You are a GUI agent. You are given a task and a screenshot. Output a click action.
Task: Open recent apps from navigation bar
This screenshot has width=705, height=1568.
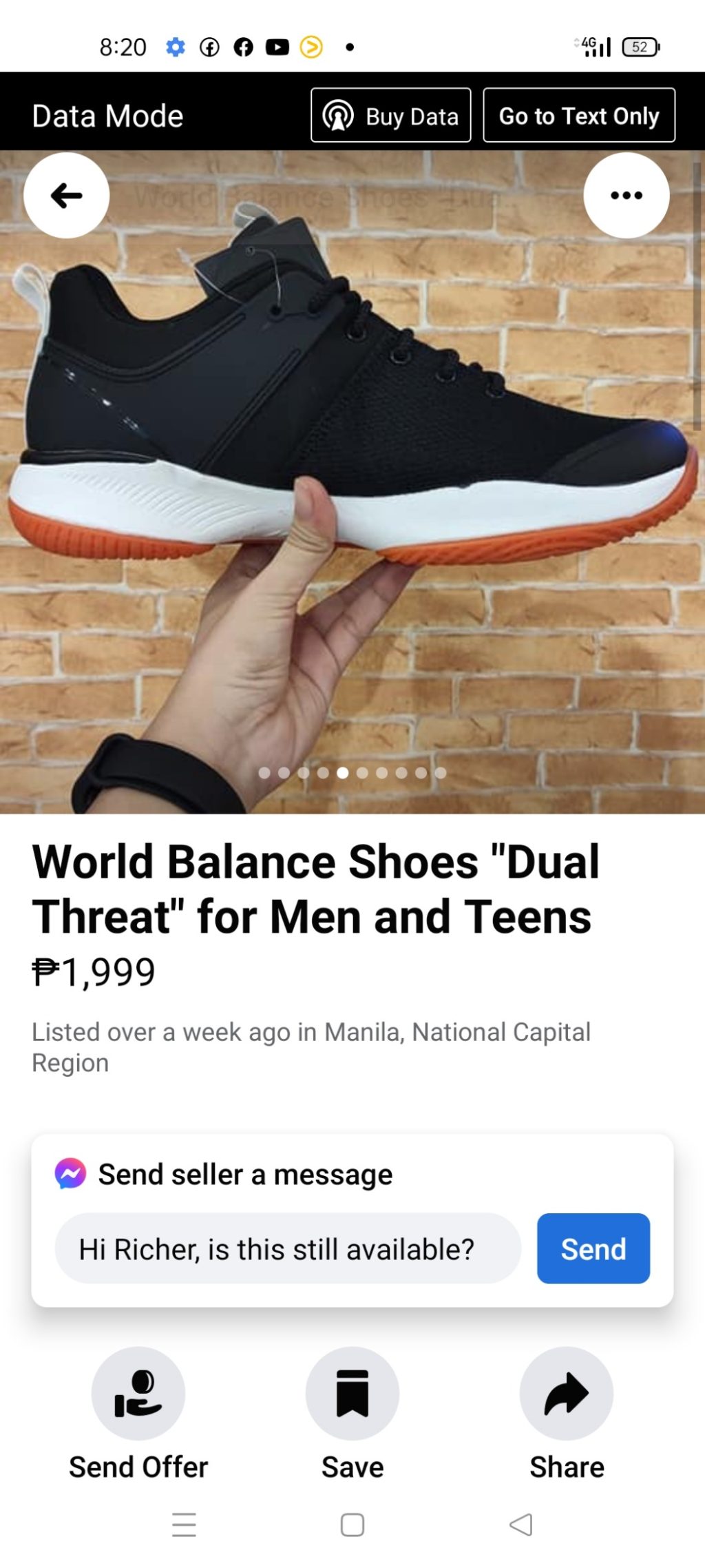point(184,1525)
